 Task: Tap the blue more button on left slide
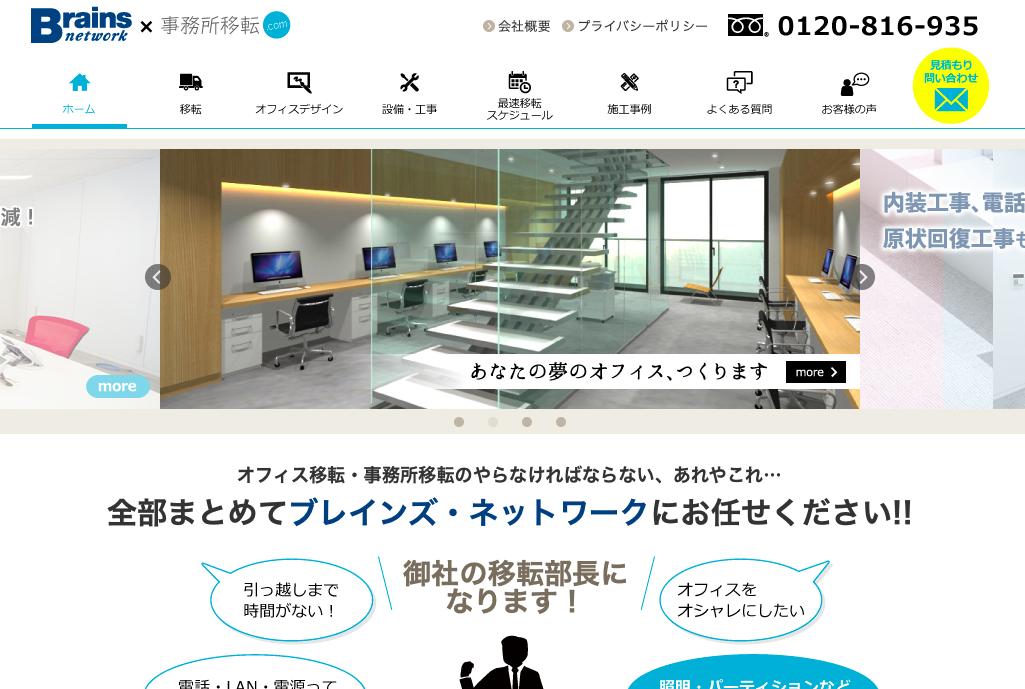coord(118,386)
